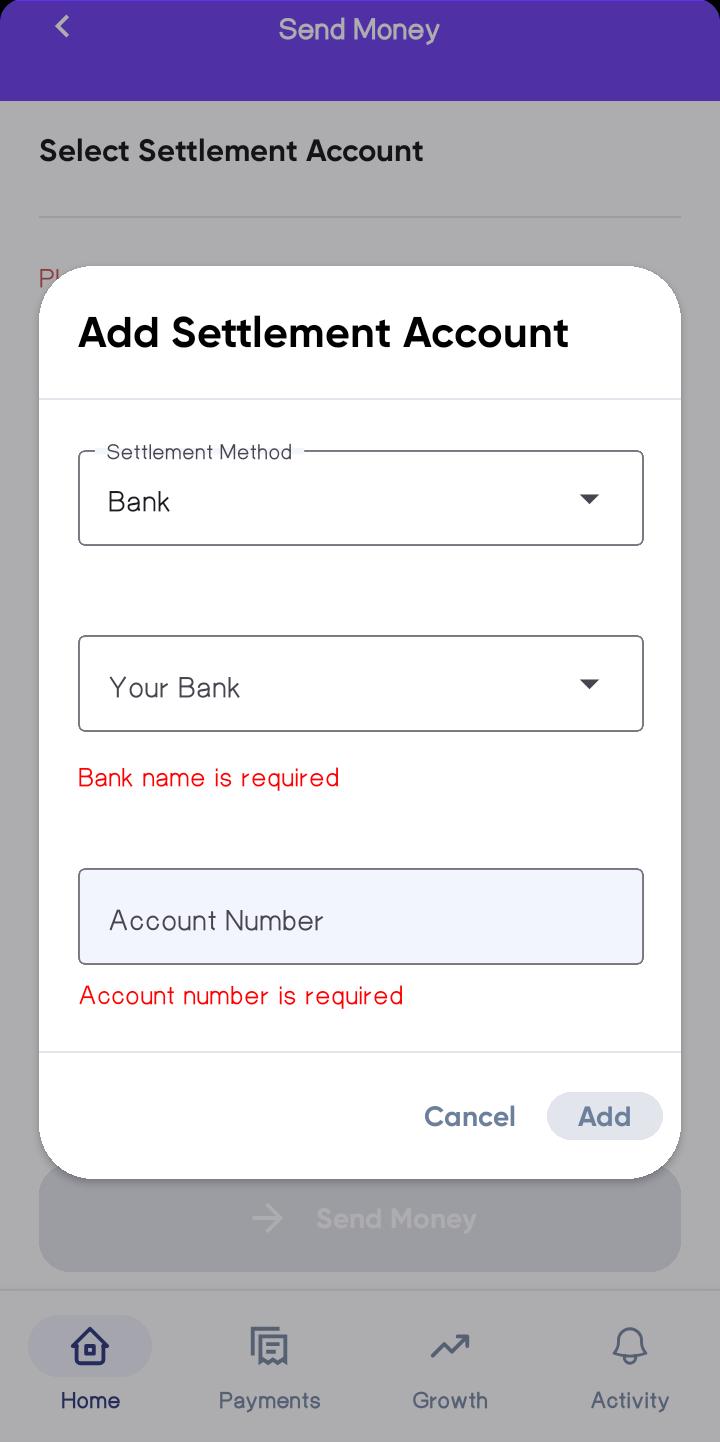Cancel adding settlement account
This screenshot has width=720, height=1442.
[x=469, y=1116]
